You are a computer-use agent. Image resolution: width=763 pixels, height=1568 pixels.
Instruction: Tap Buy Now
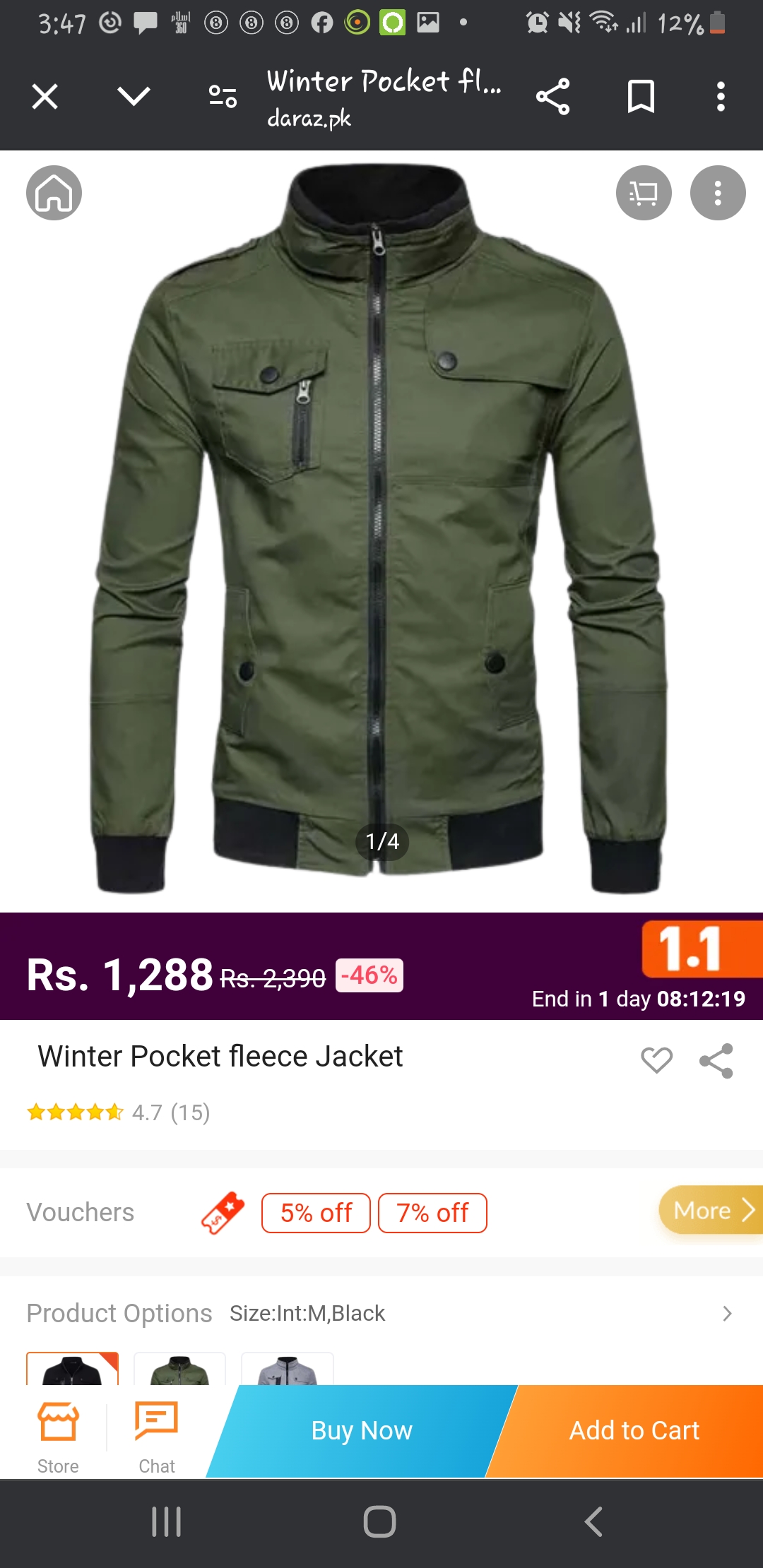pos(362,1431)
